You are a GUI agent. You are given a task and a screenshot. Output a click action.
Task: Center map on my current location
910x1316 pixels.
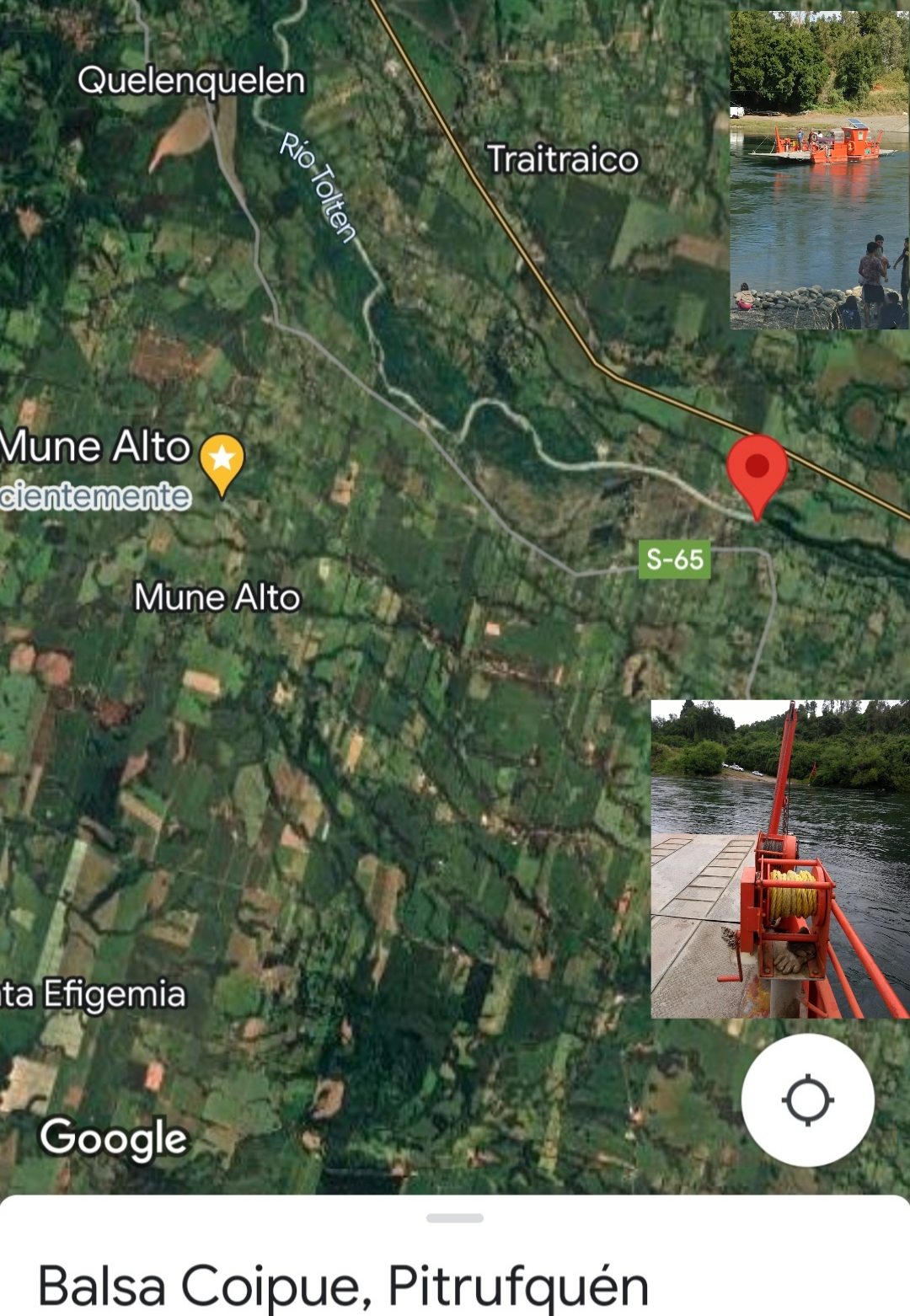point(807,1099)
